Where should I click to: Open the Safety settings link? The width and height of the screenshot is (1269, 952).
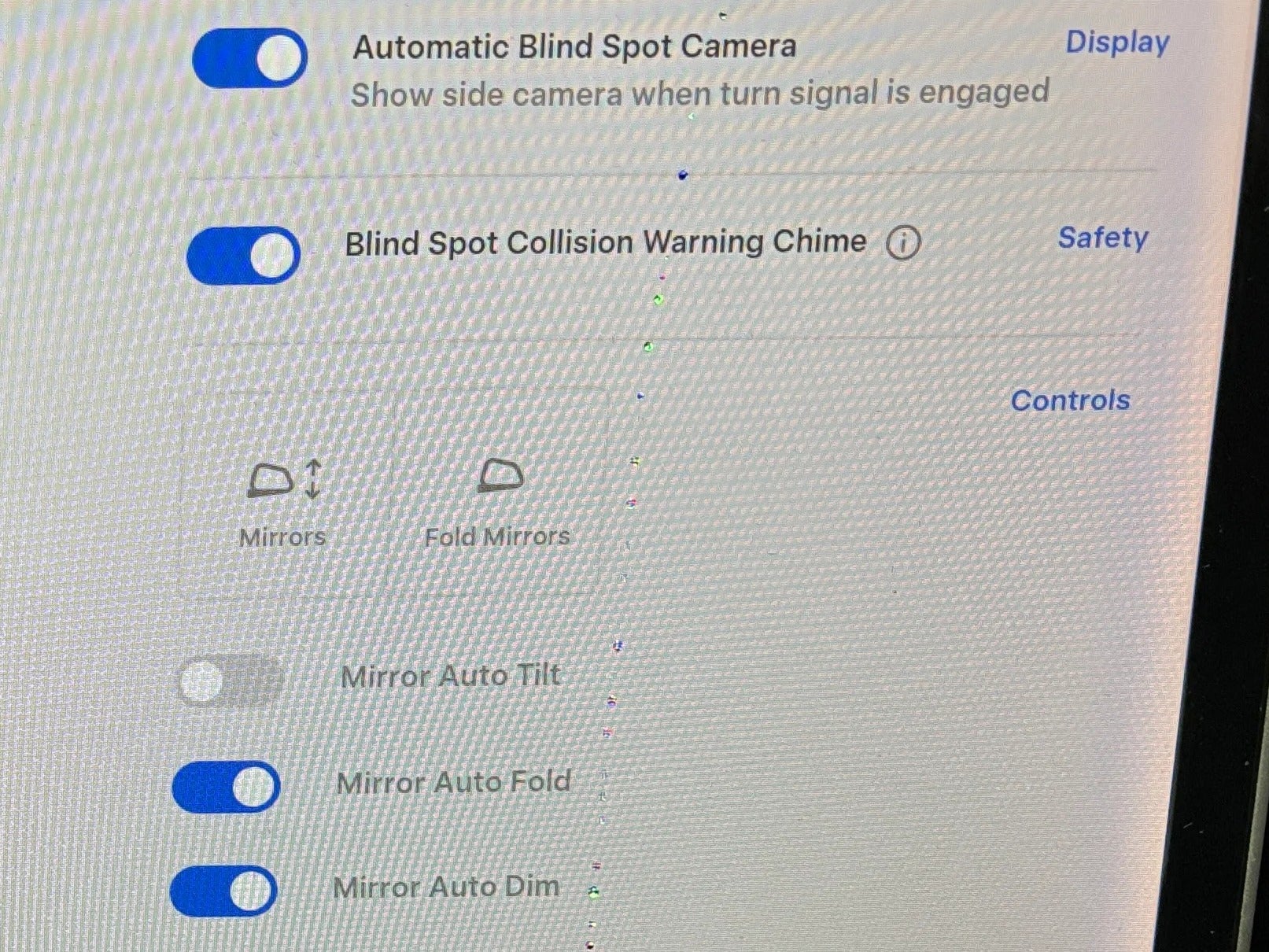pyautogui.click(x=1102, y=238)
